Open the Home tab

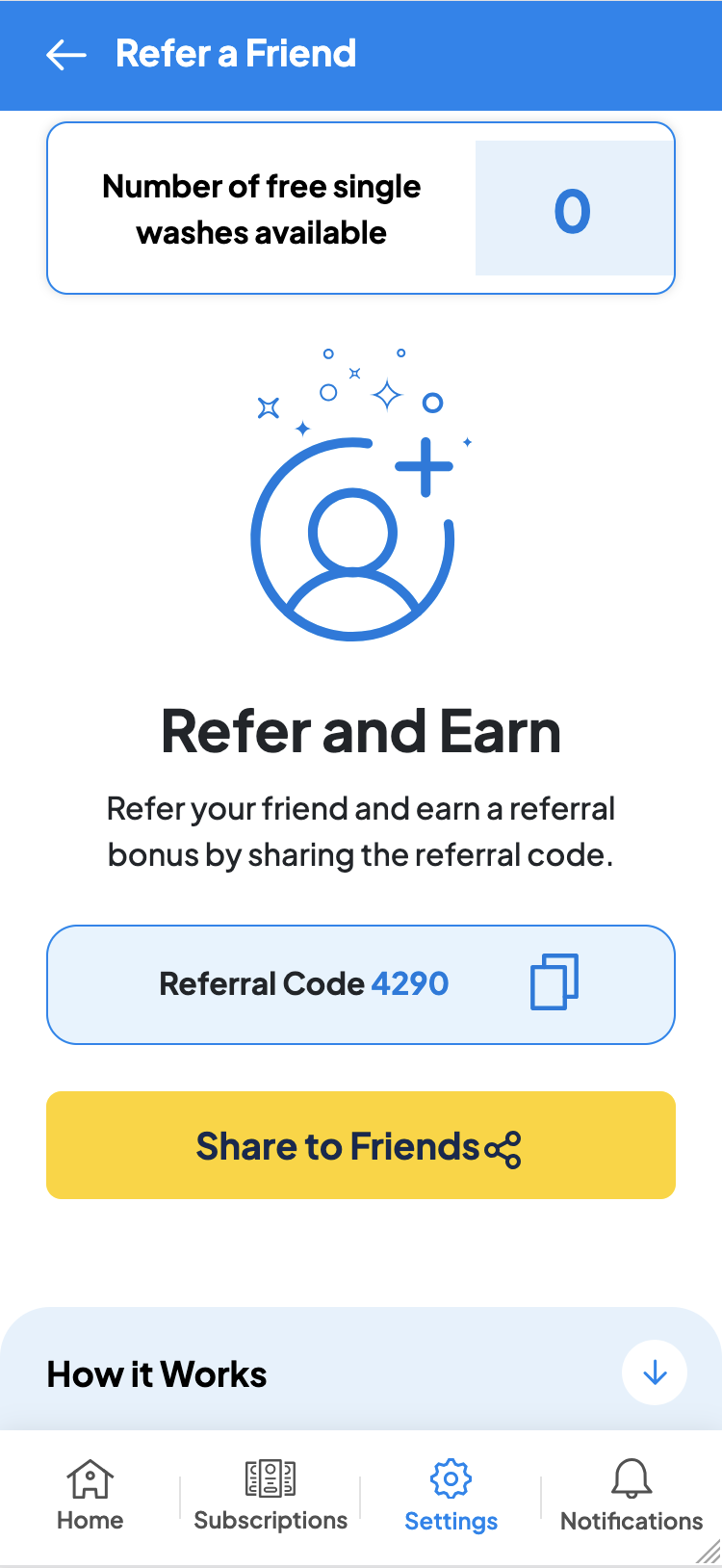[x=90, y=1496]
